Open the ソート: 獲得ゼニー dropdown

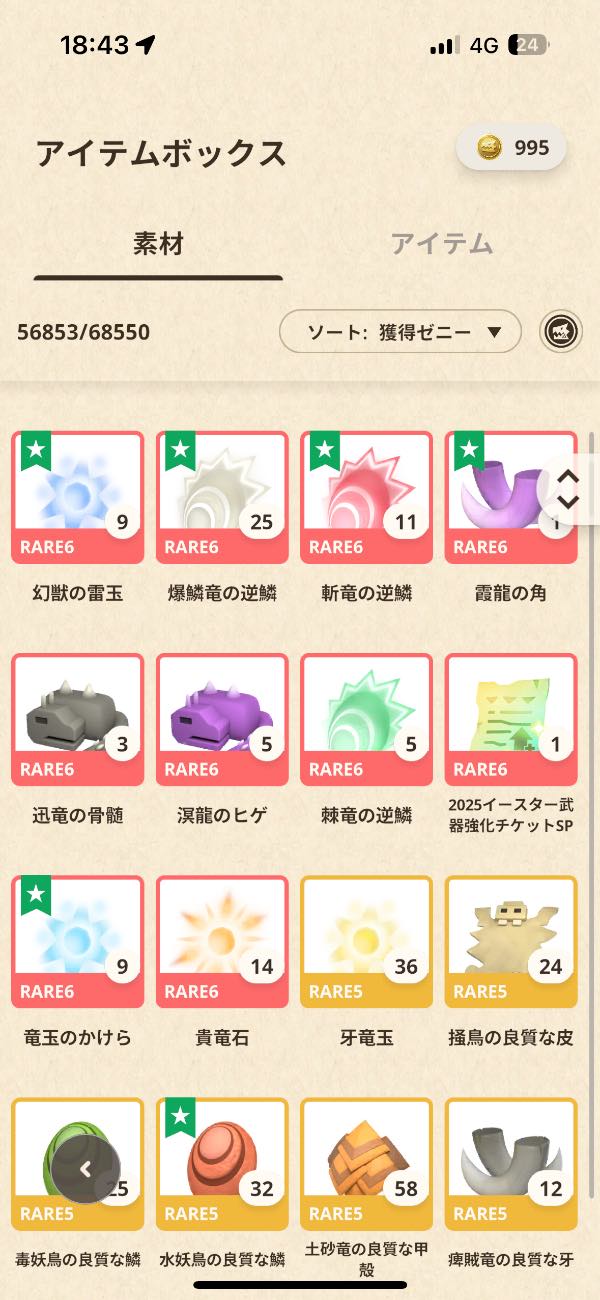(x=400, y=332)
